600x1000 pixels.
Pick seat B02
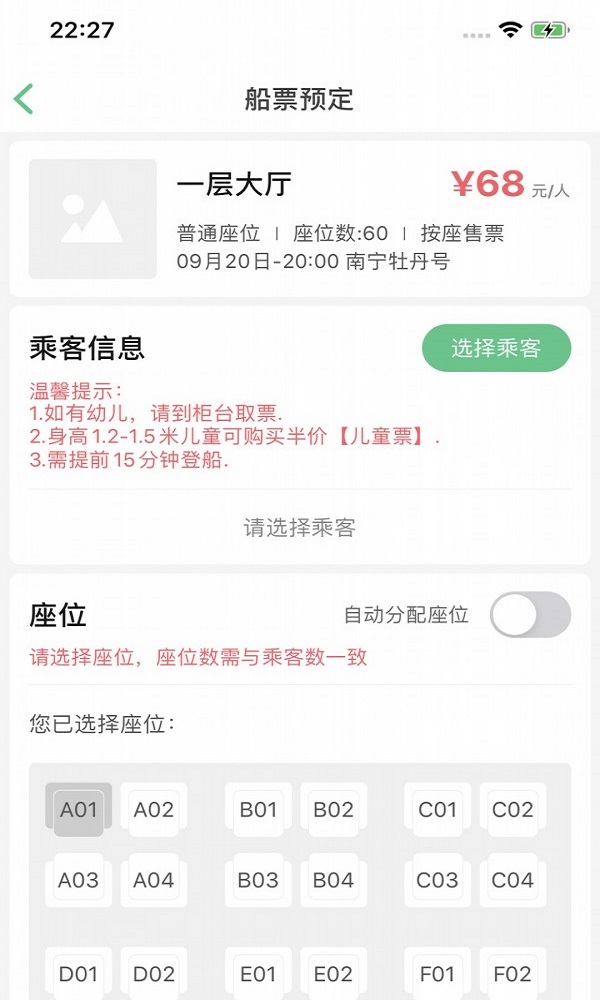(334, 810)
